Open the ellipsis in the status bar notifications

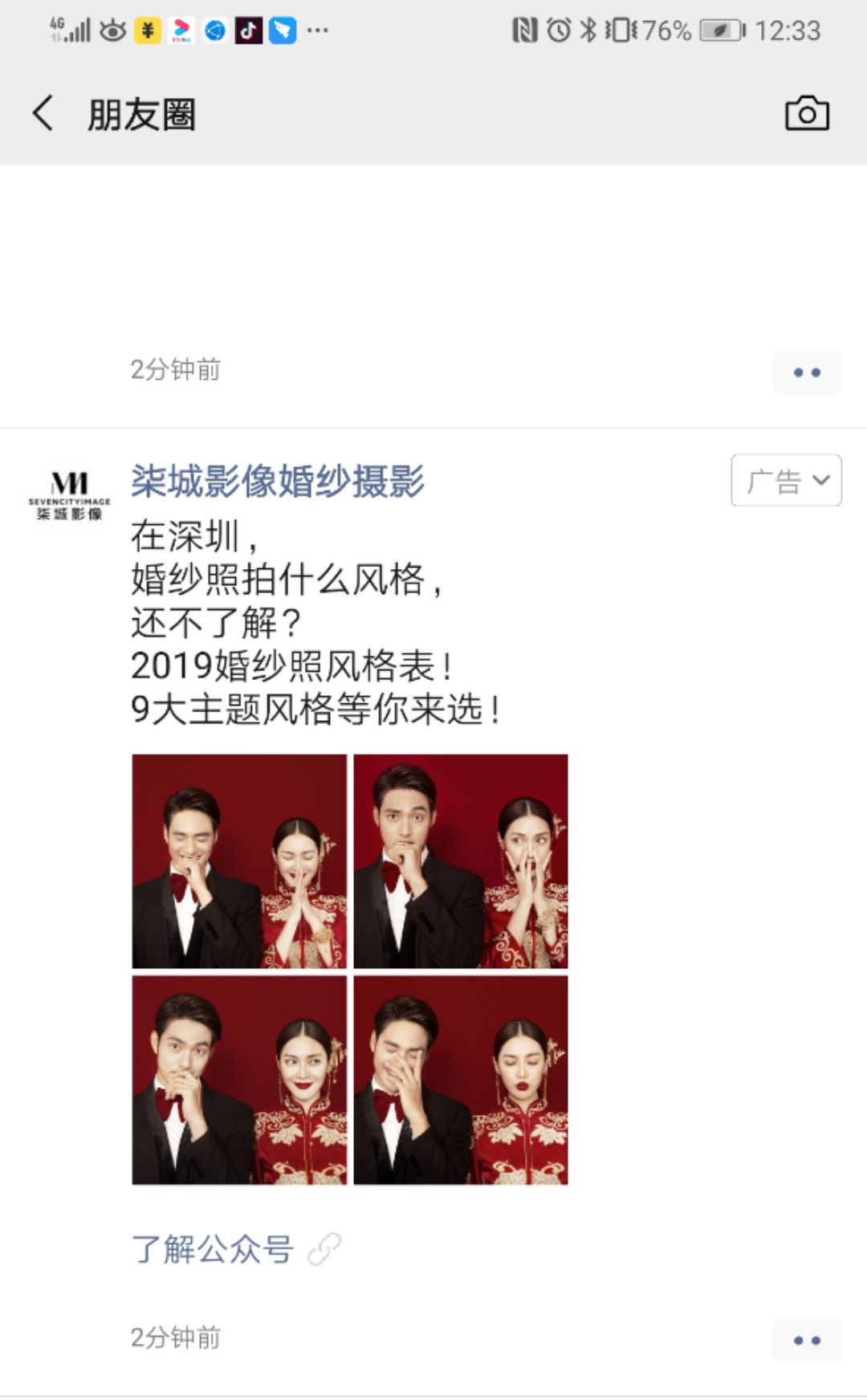pyautogui.click(x=317, y=31)
